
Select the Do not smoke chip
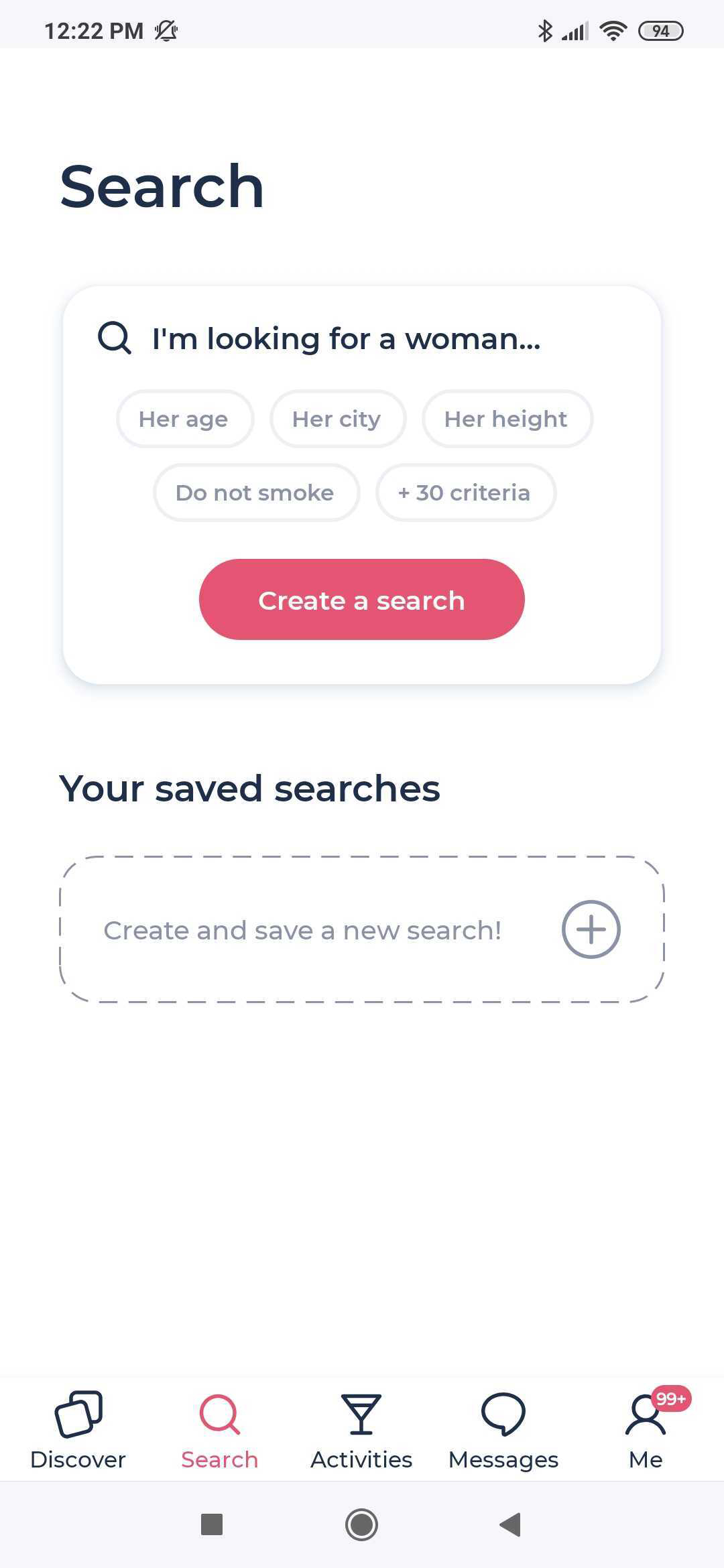(255, 493)
